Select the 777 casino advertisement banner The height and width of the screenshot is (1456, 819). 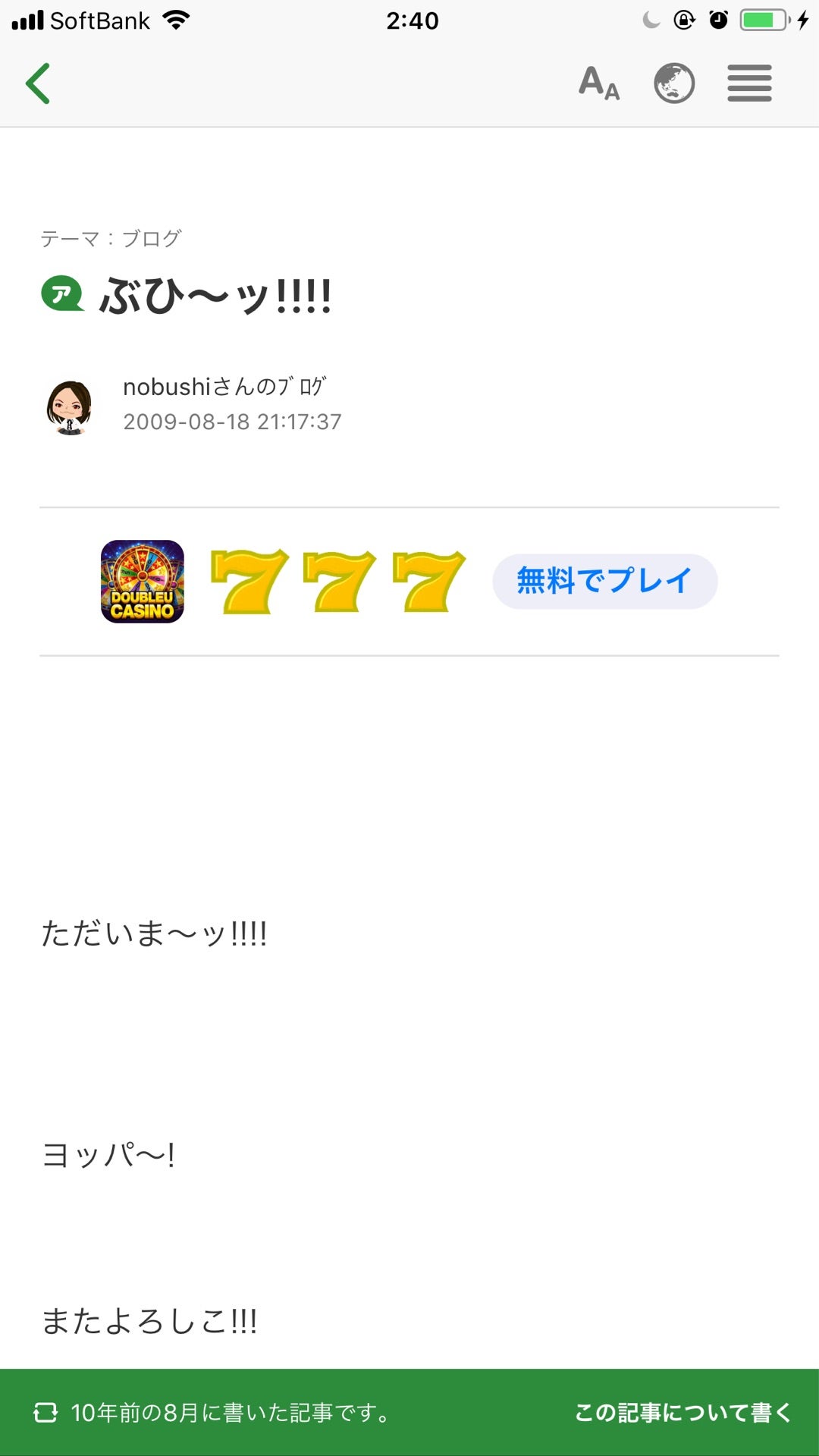click(334, 582)
